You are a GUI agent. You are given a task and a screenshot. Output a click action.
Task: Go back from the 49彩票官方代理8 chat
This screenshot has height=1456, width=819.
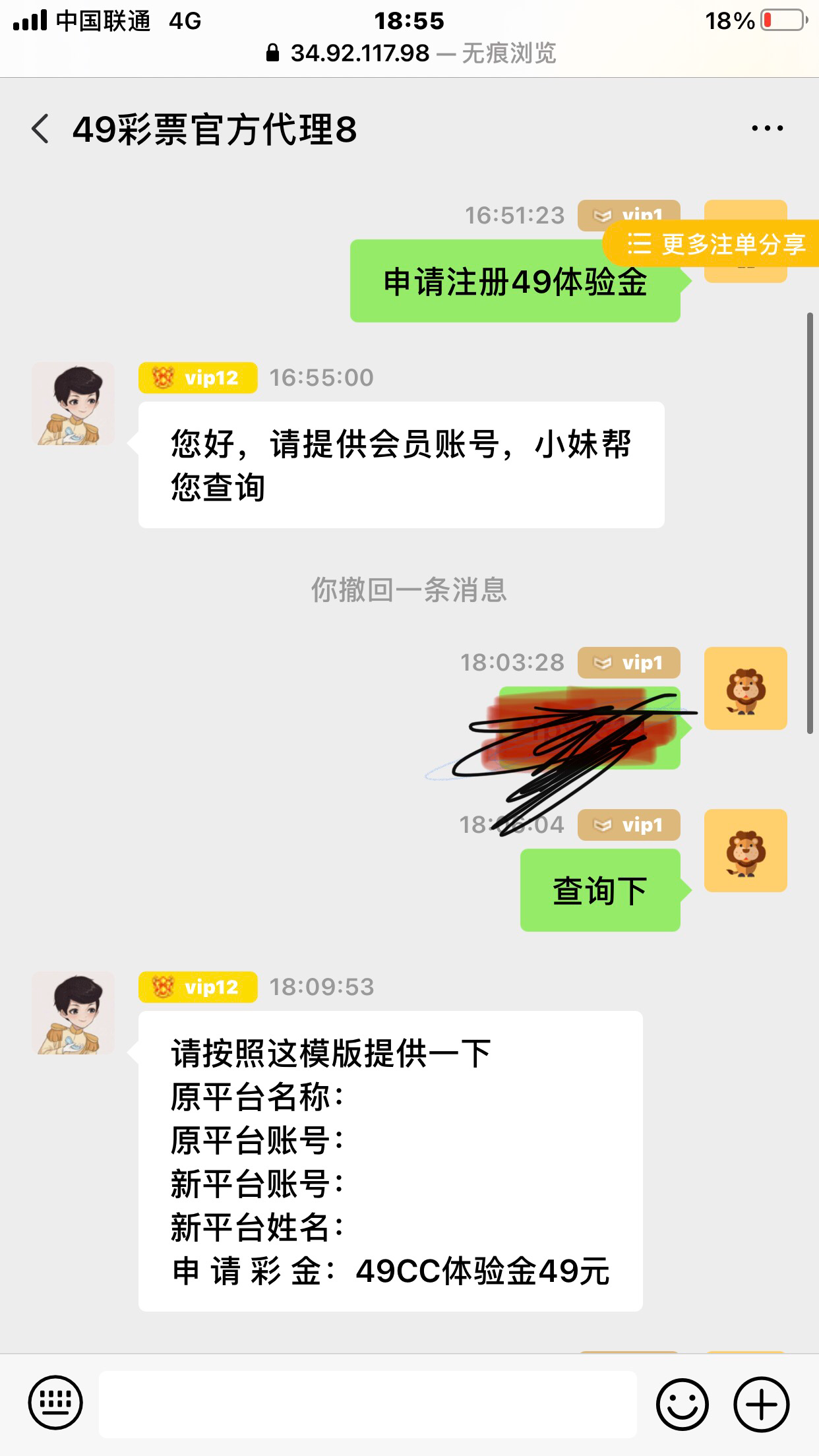point(41,129)
